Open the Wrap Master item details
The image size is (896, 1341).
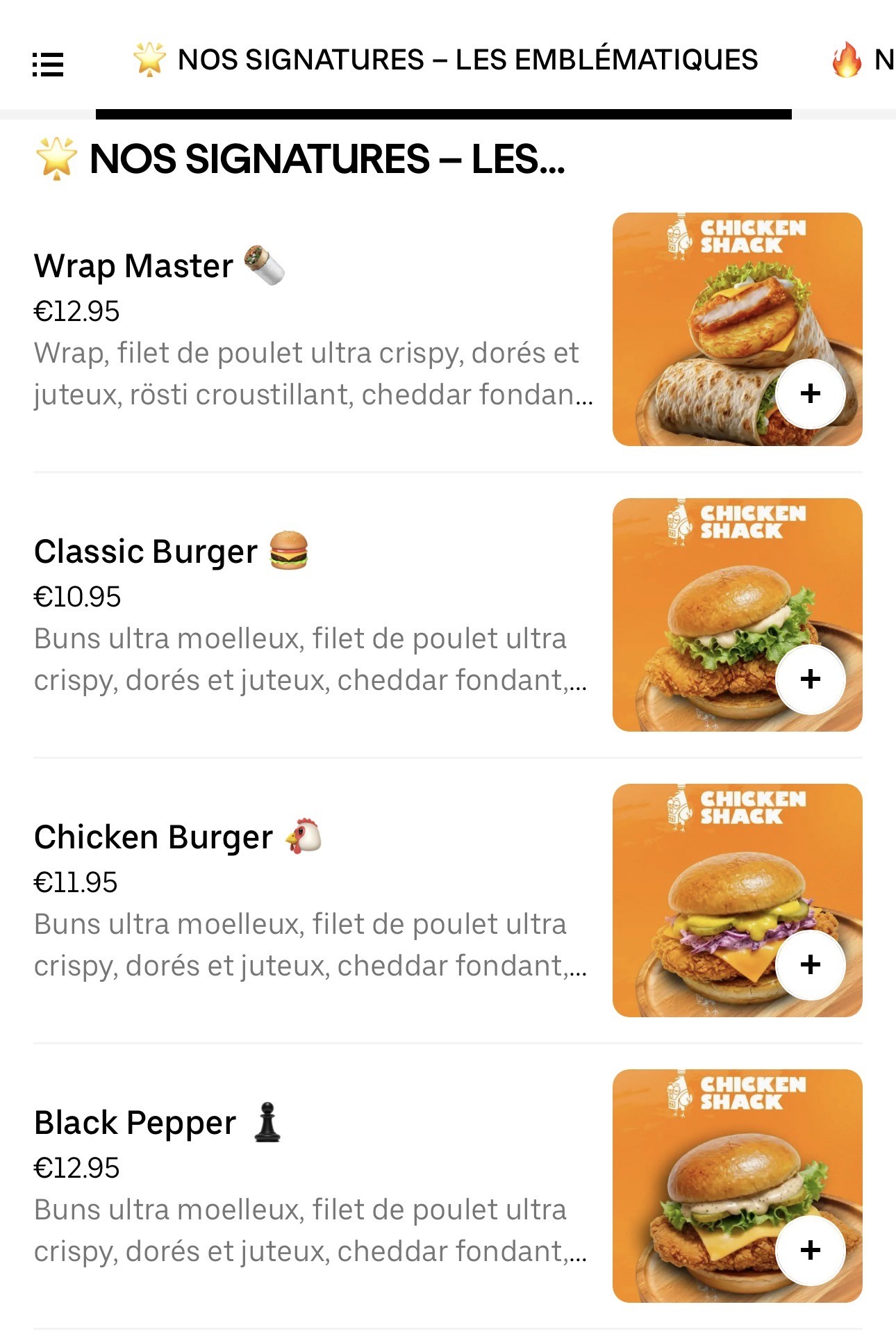click(133, 266)
